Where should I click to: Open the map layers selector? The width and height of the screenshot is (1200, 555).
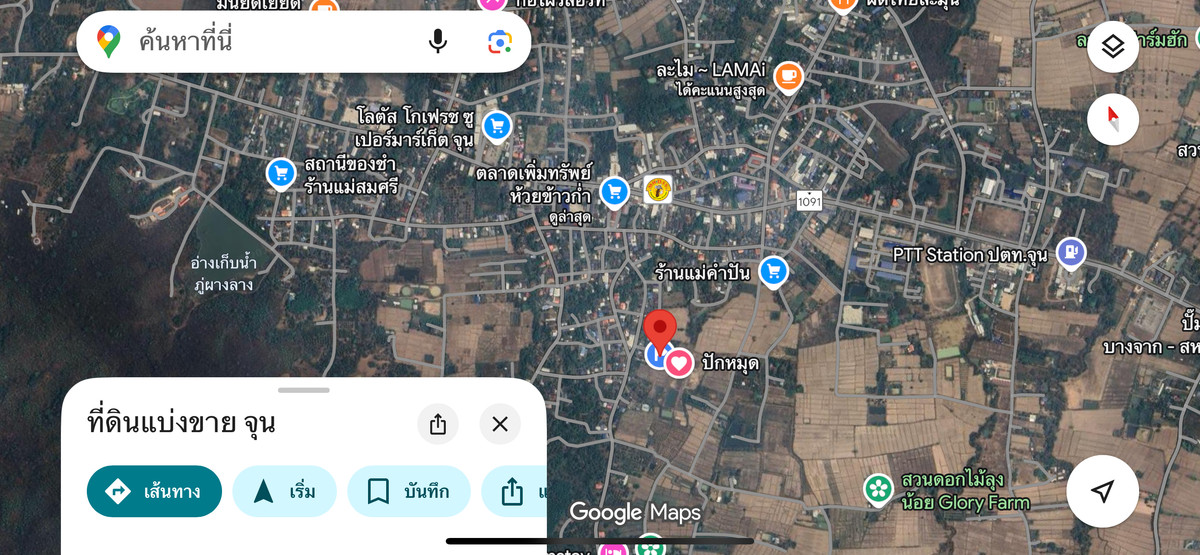(1112, 47)
